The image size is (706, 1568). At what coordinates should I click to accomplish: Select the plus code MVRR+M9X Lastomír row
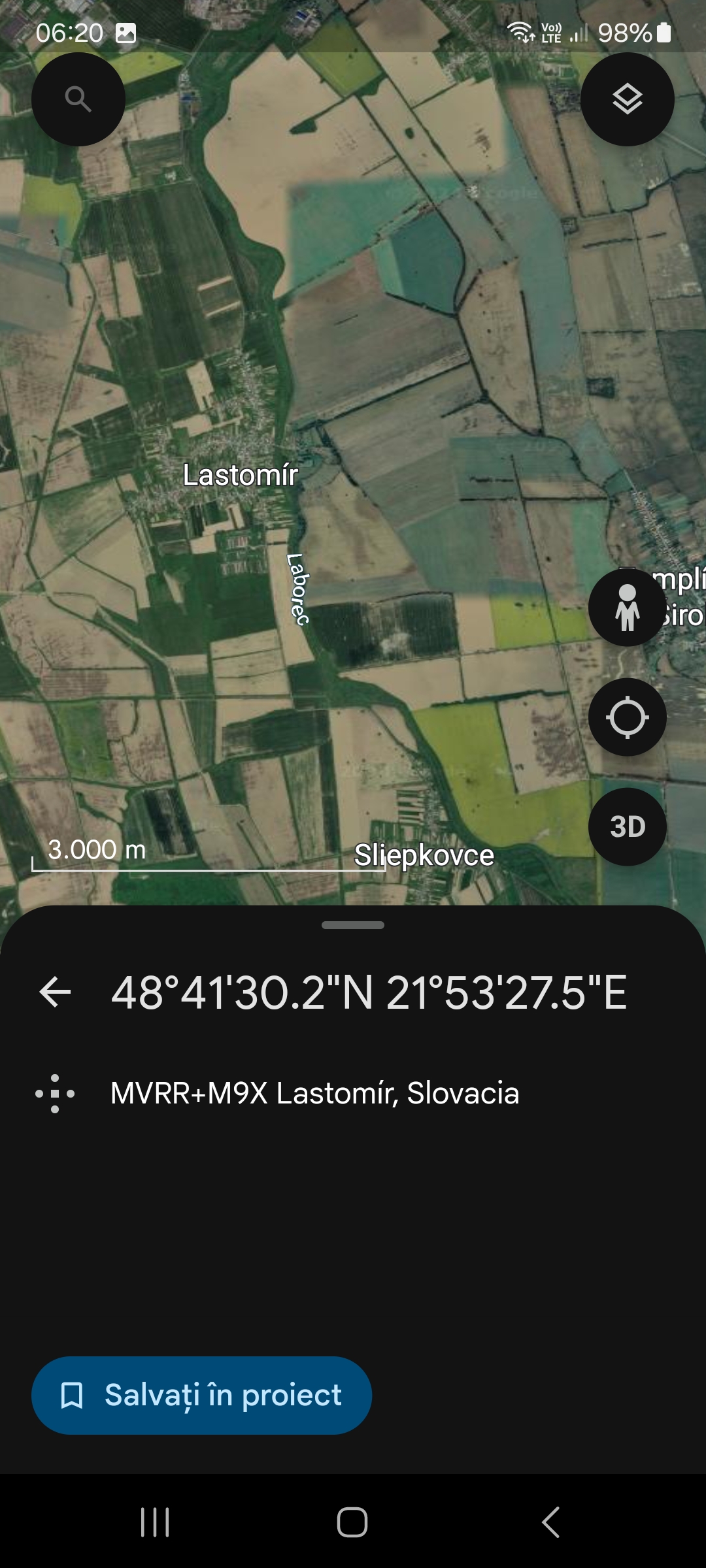point(314,1093)
